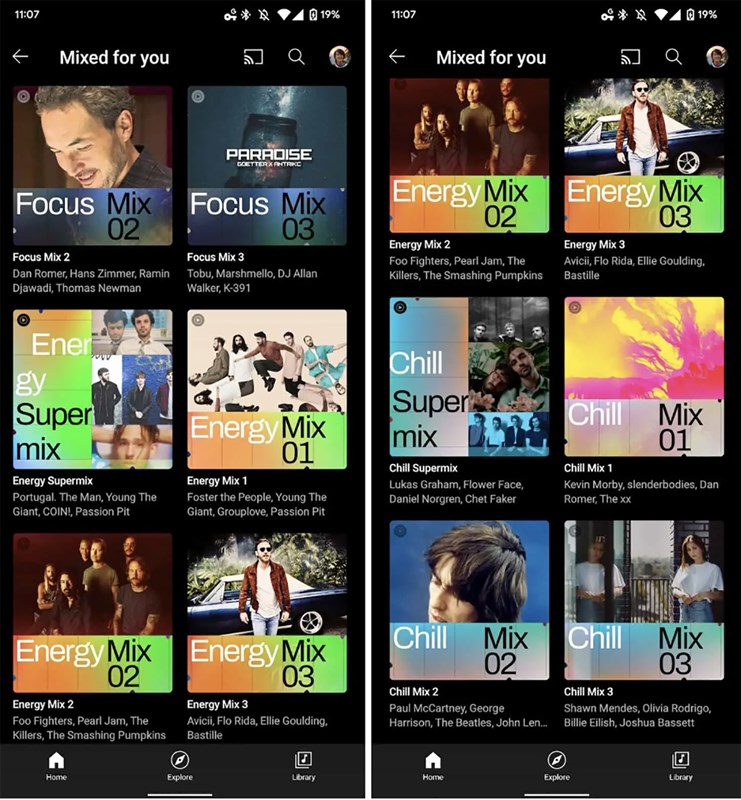Screen dimensions: 741x800
Task: Switch to Explore tab below the Focus mixes
Action: click(x=180, y=766)
